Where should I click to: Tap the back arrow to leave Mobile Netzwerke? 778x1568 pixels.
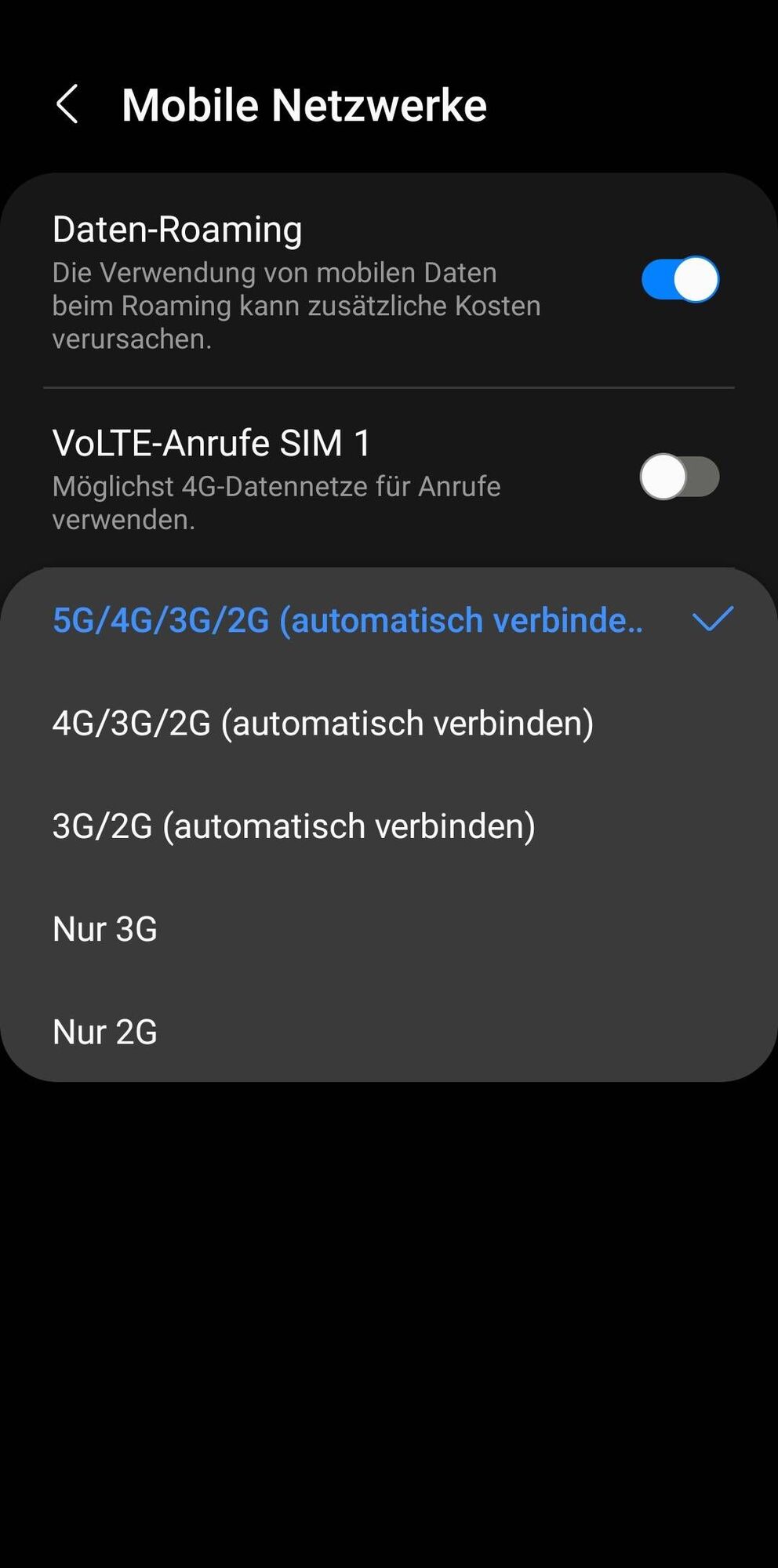69,104
